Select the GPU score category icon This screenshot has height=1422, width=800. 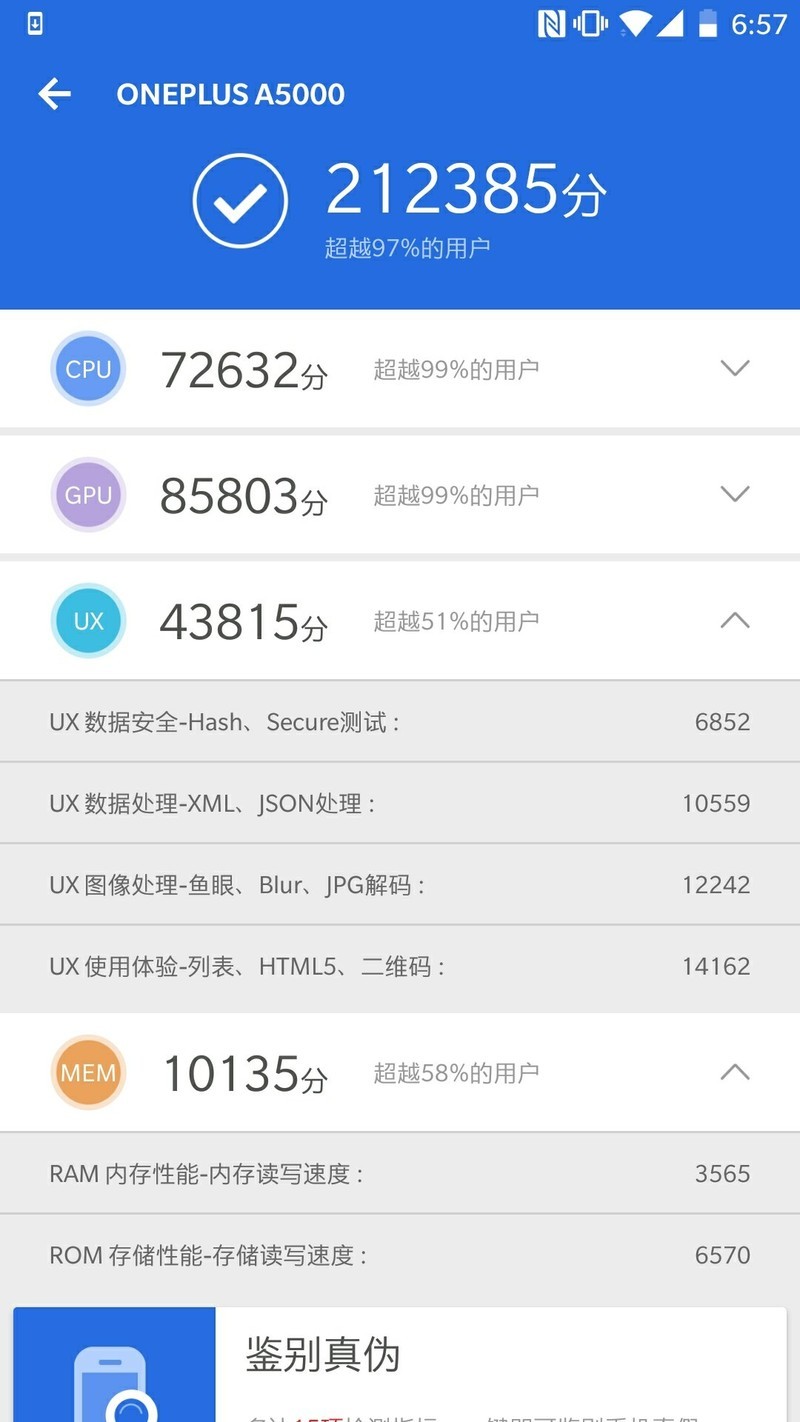point(88,494)
